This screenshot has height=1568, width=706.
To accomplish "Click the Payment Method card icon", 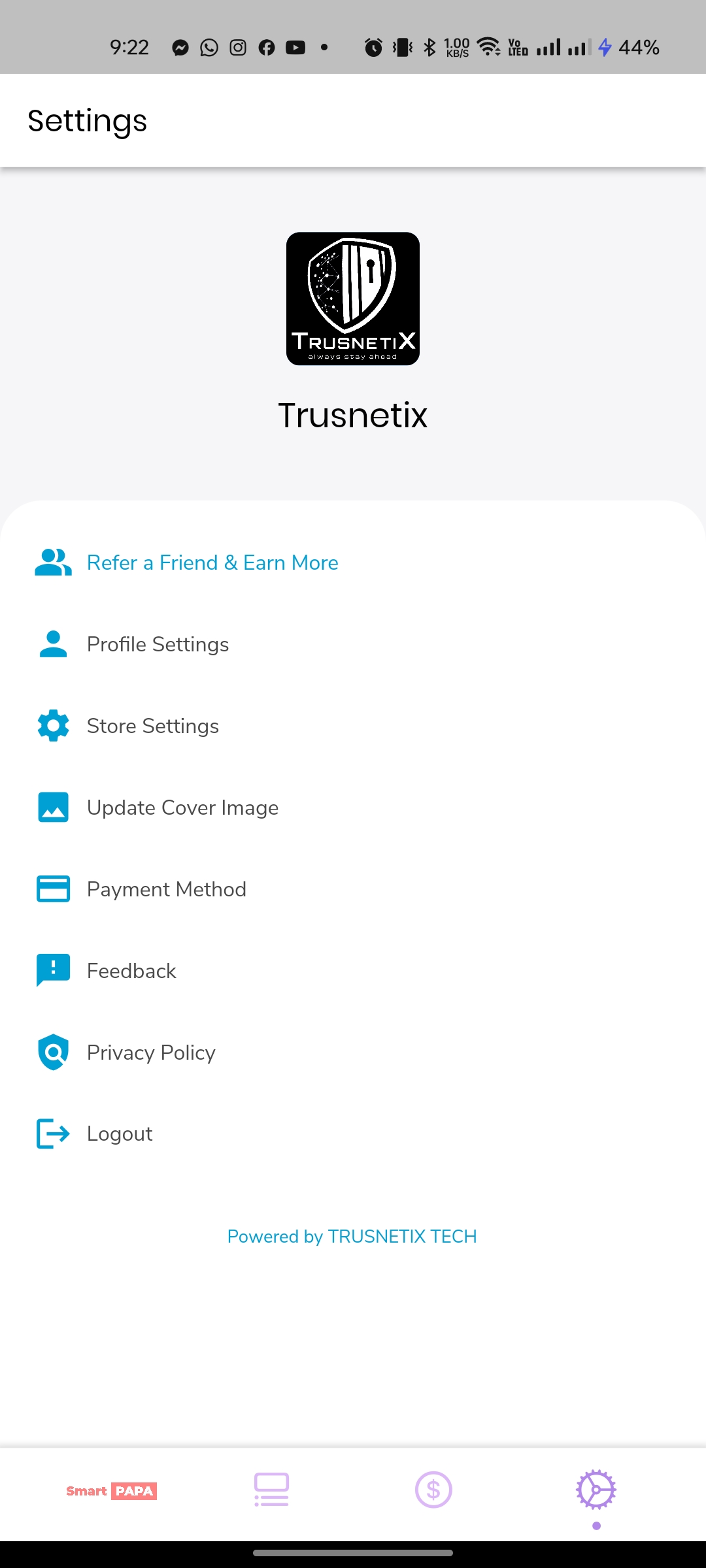I will [x=53, y=889].
